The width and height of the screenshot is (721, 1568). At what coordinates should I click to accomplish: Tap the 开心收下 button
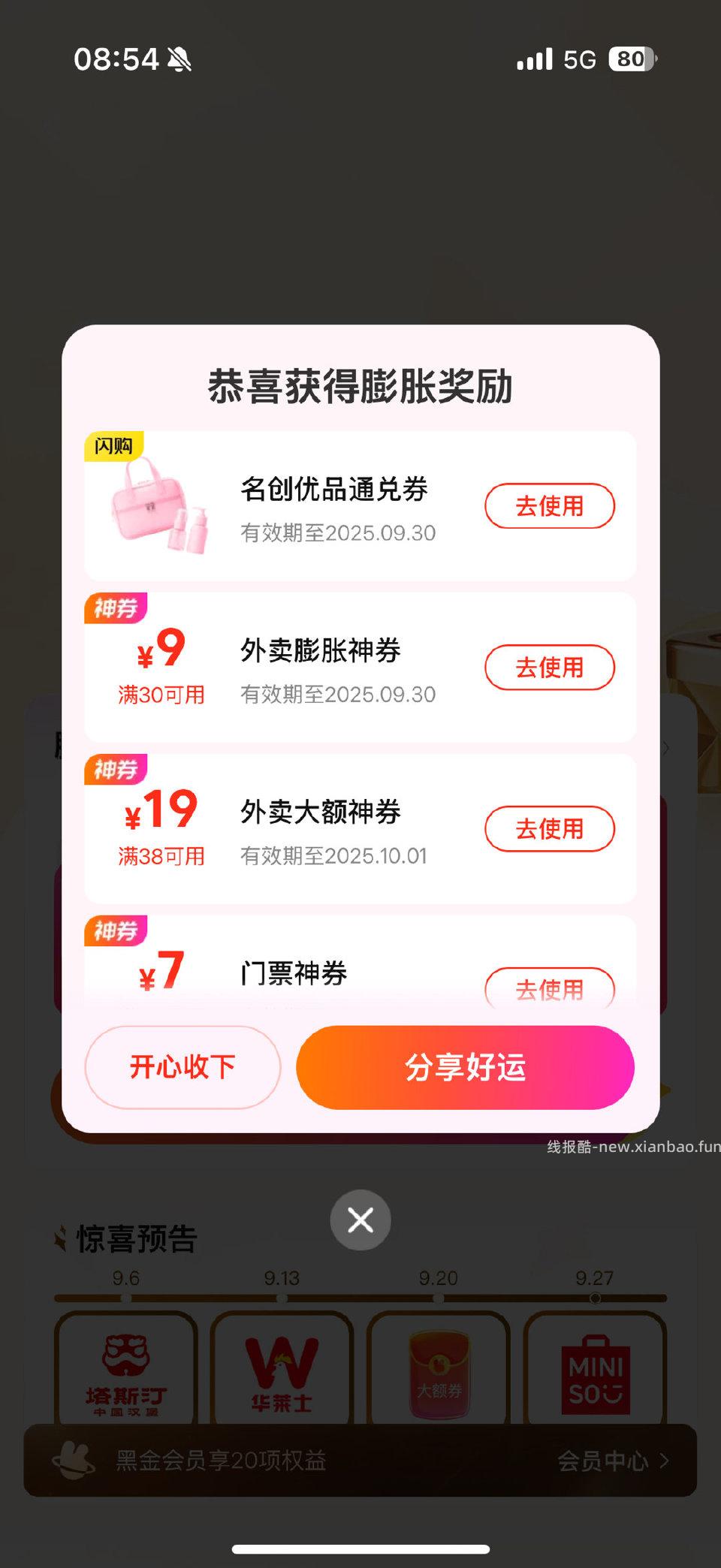(183, 1067)
